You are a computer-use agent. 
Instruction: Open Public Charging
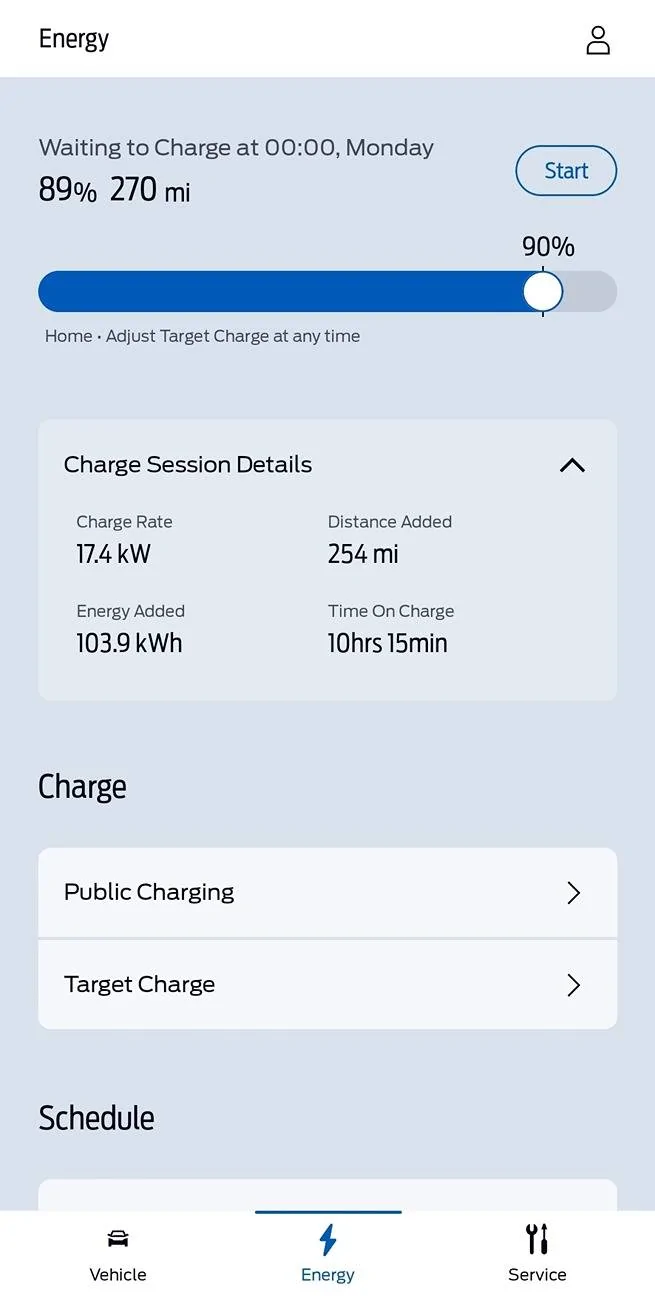click(327, 892)
